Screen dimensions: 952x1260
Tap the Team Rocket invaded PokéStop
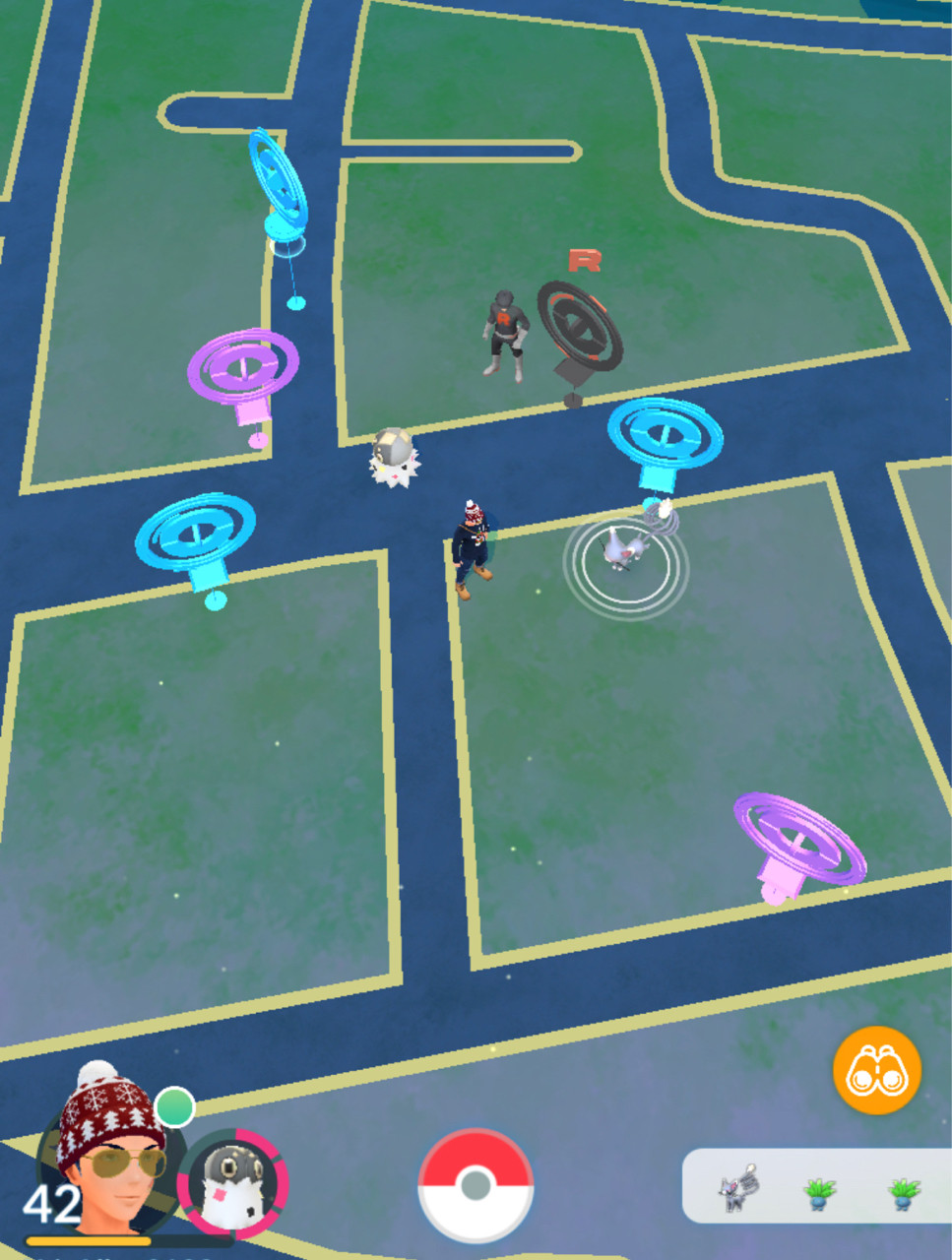coord(580,330)
